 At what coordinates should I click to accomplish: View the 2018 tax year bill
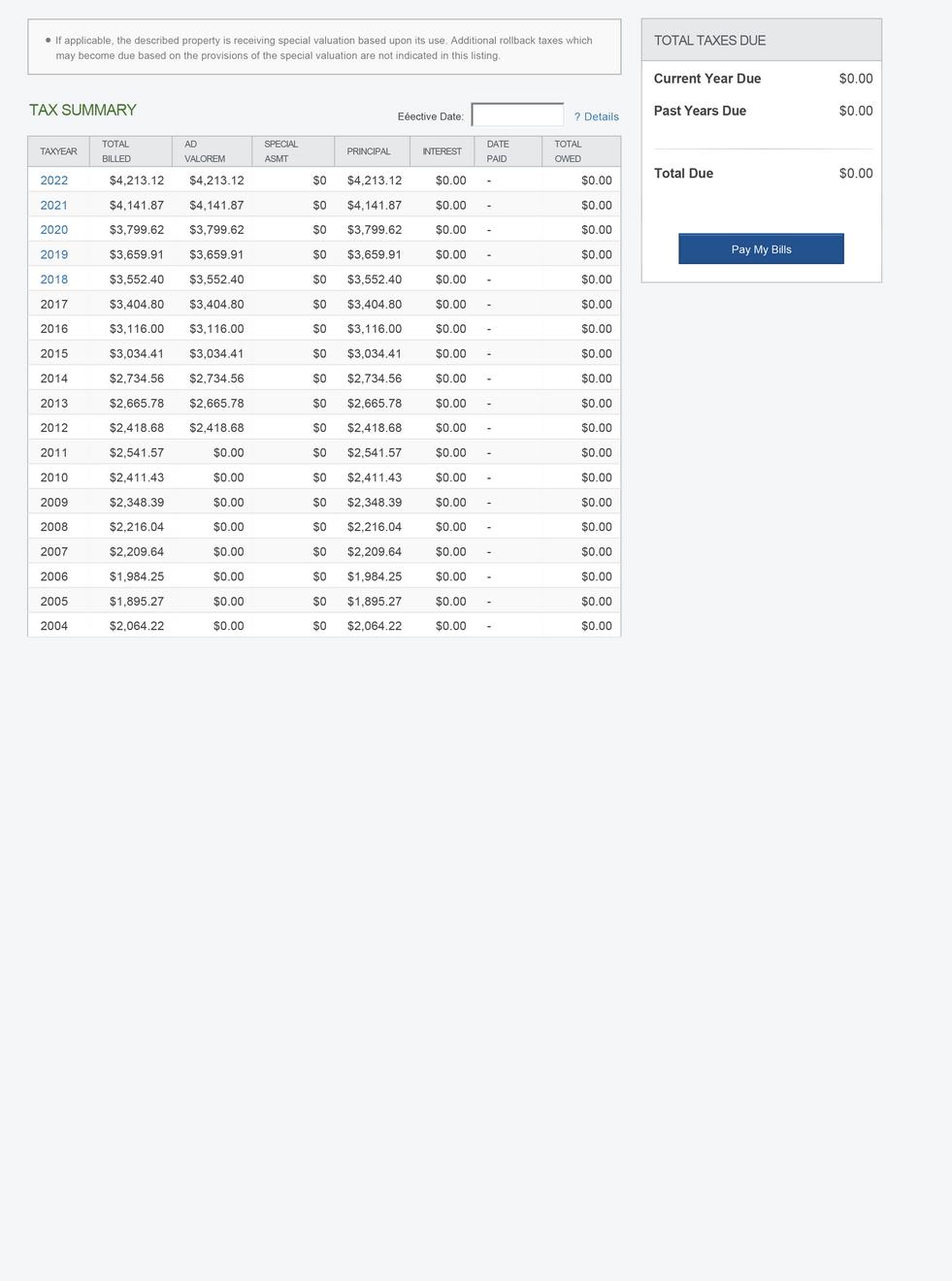(x=54, y=279)
